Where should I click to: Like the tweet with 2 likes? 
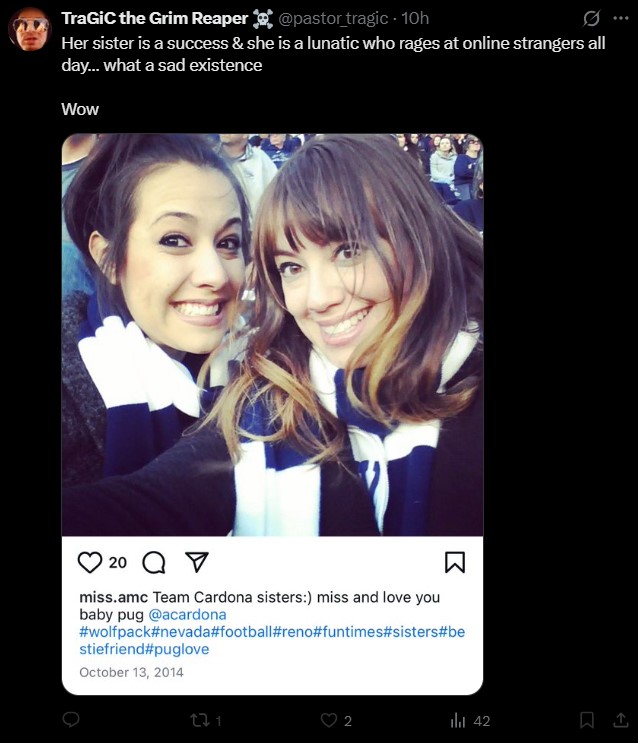pos(329,720)
